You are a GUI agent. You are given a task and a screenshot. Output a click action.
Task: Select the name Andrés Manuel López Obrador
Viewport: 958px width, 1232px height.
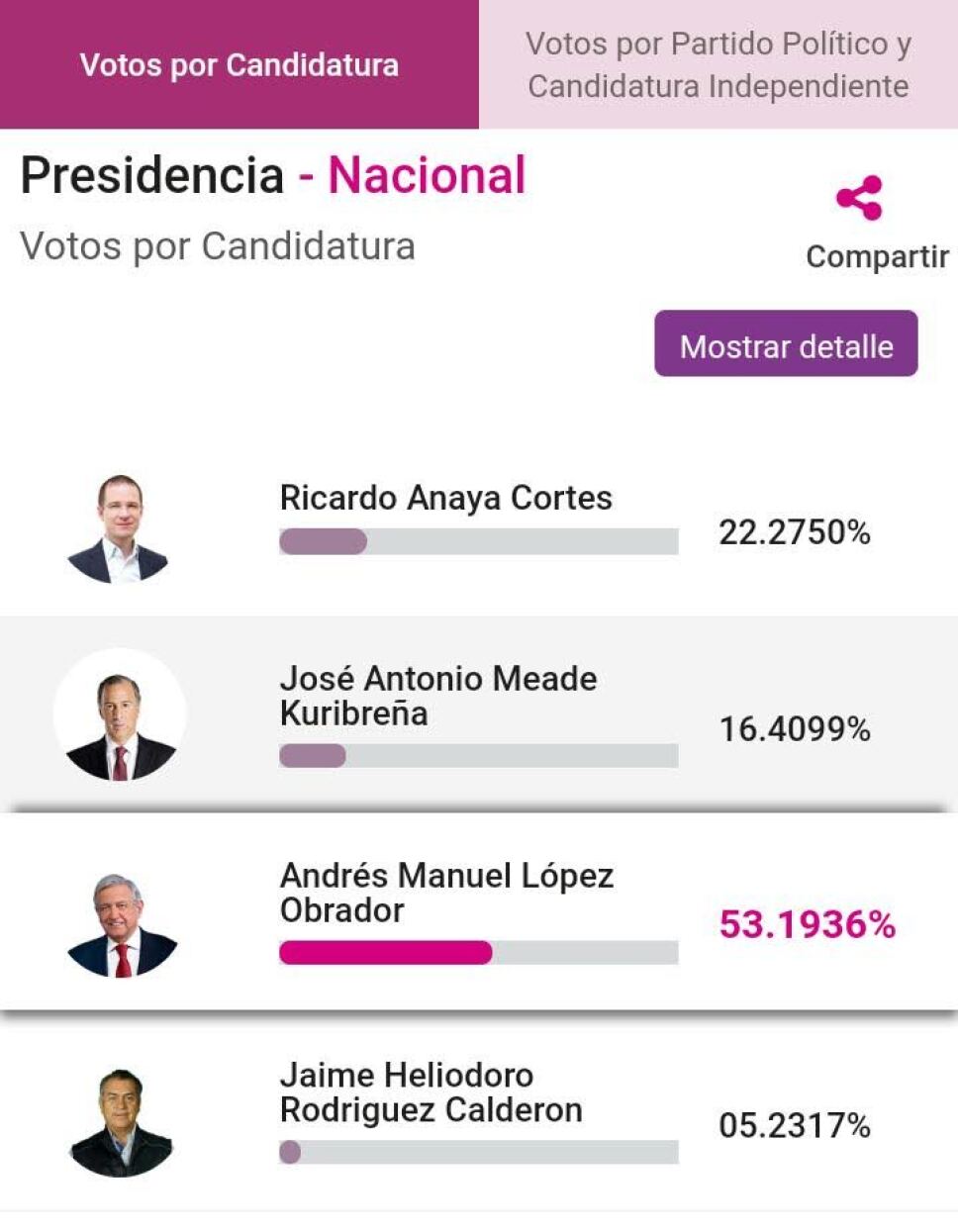pyautogui.click(x=447, y=894)
